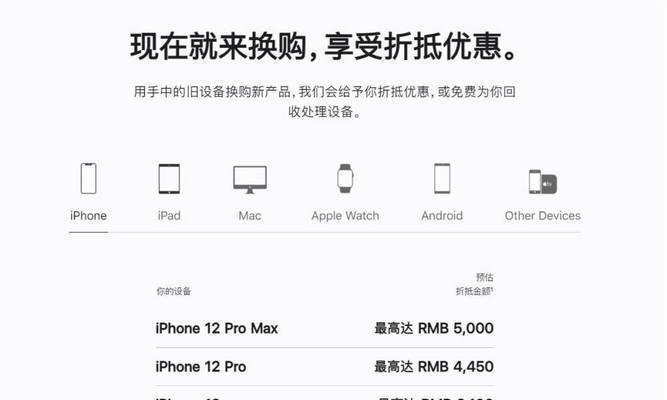Image resolution: width=667 pixels, height=400 pixels.
Task: Switch to the Mac tab
Action: coord(250,193)
